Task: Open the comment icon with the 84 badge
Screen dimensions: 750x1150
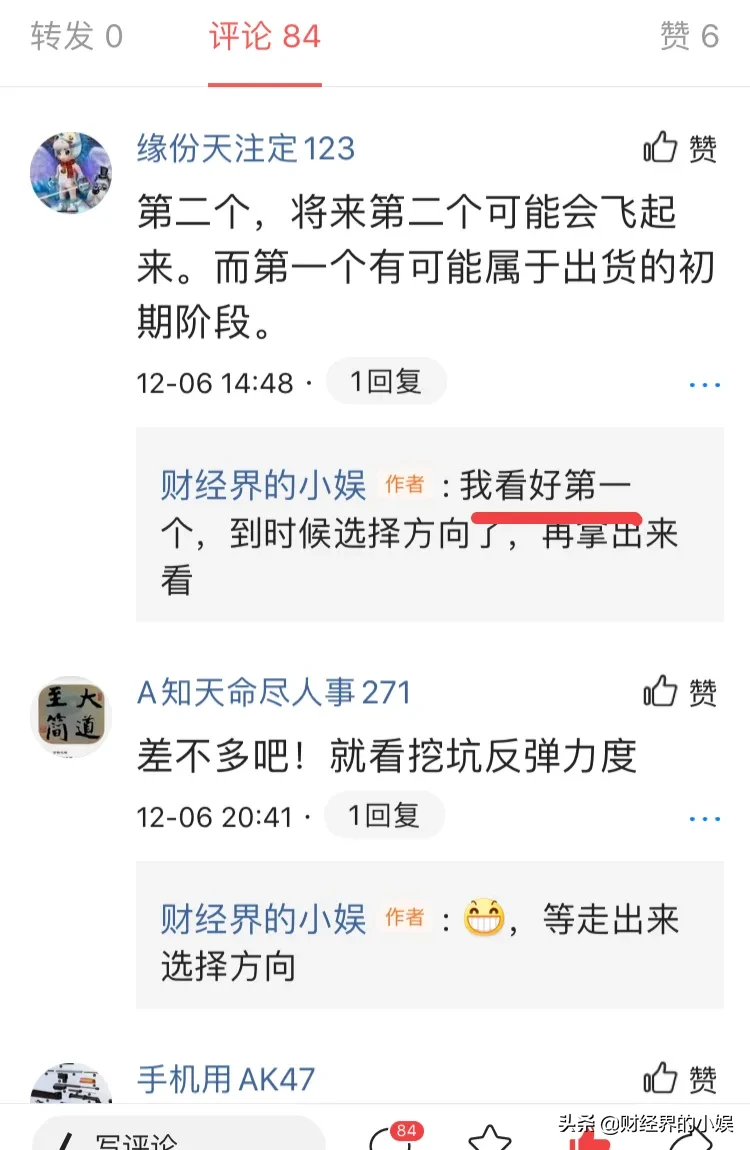Action: [x=392, y=1138]
